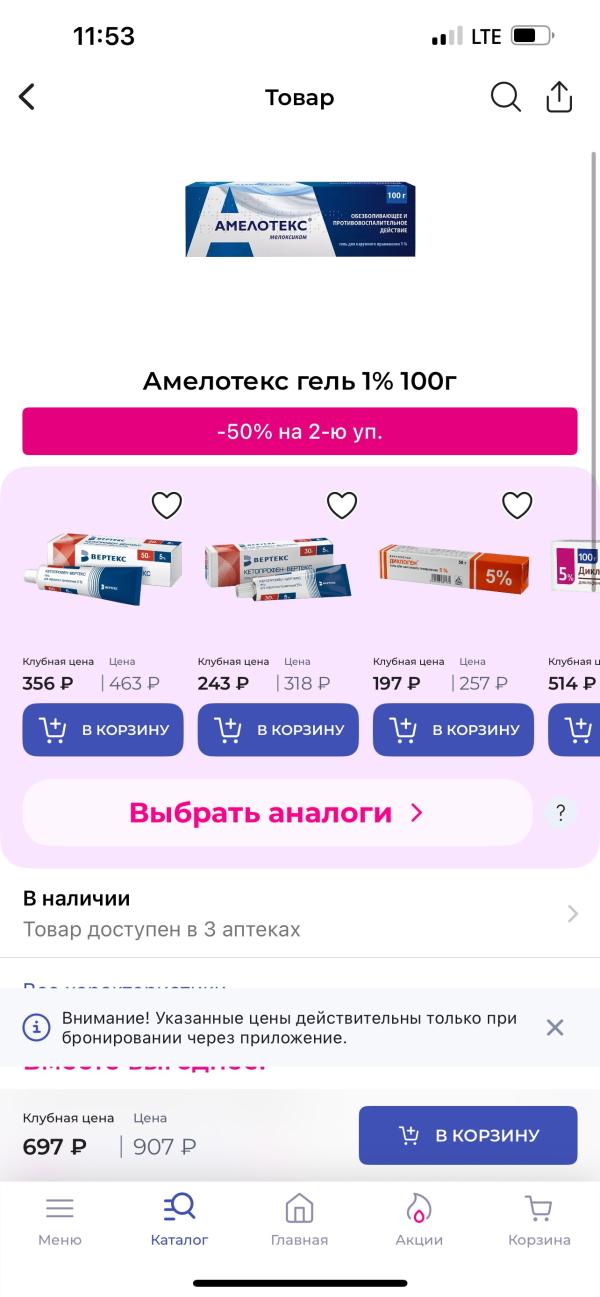The width and height of the screenshot is (600, 1297).
Task: Open the Меню tab
Action: point(60,1220)
